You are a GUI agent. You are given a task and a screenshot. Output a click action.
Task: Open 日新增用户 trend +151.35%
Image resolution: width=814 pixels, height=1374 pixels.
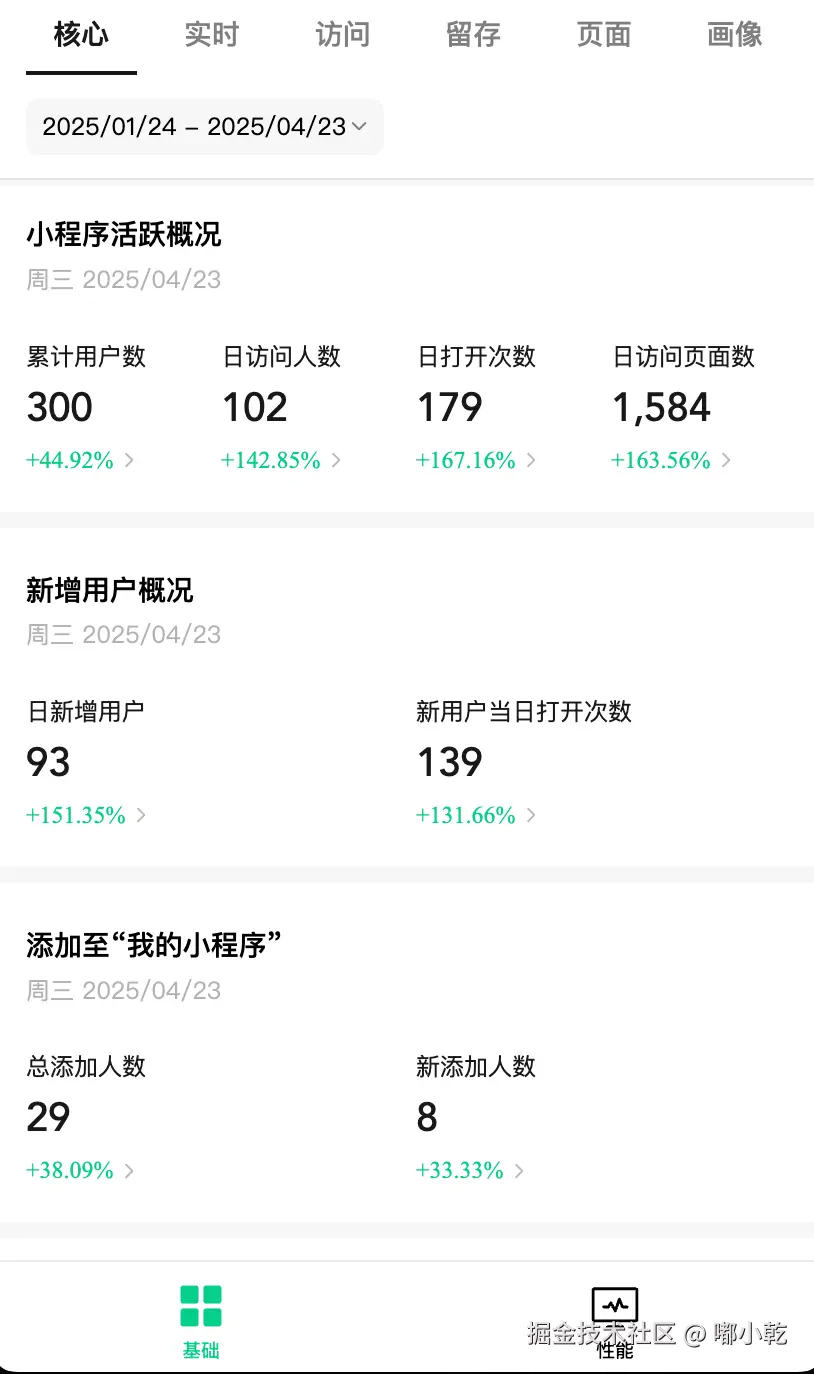[x=86, y=815]
